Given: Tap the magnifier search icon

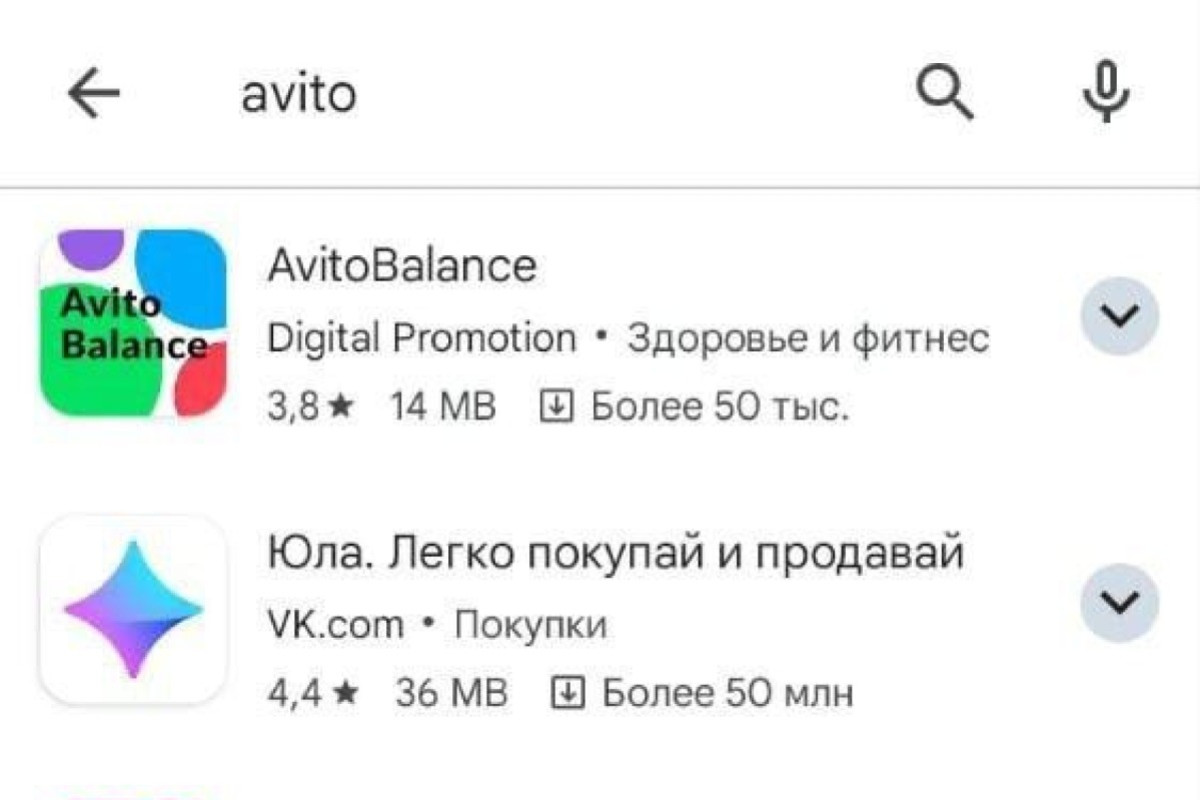Looking at the screenshot, I should [944, 94].
